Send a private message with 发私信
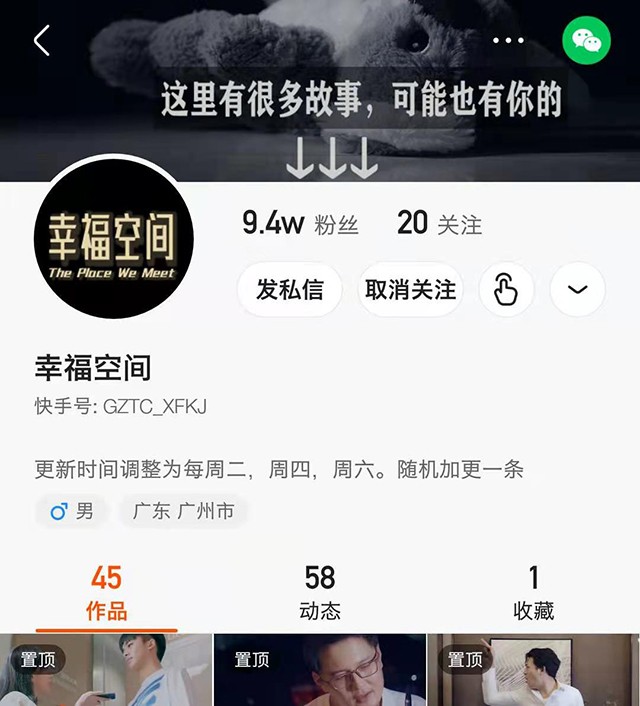 point(290,290)
